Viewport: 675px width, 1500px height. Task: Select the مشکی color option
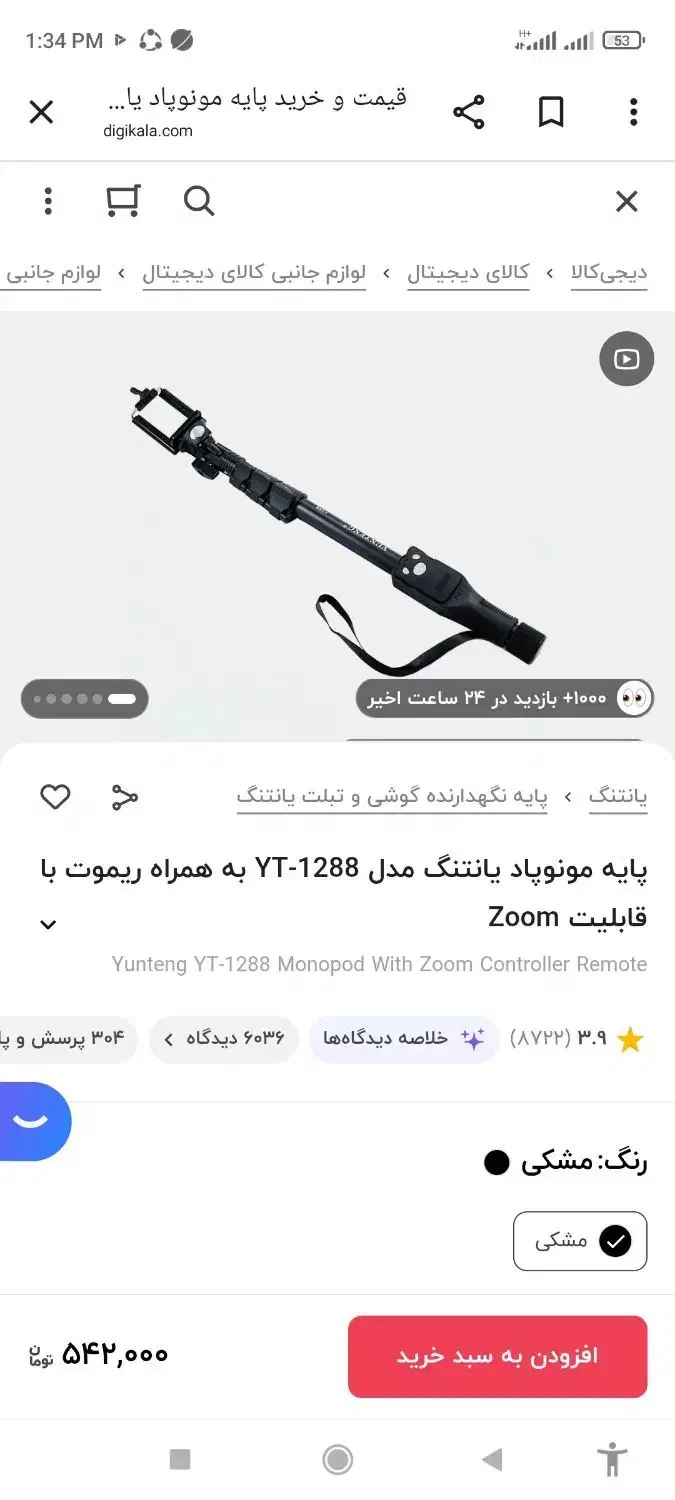click(x=580, y=1241)
